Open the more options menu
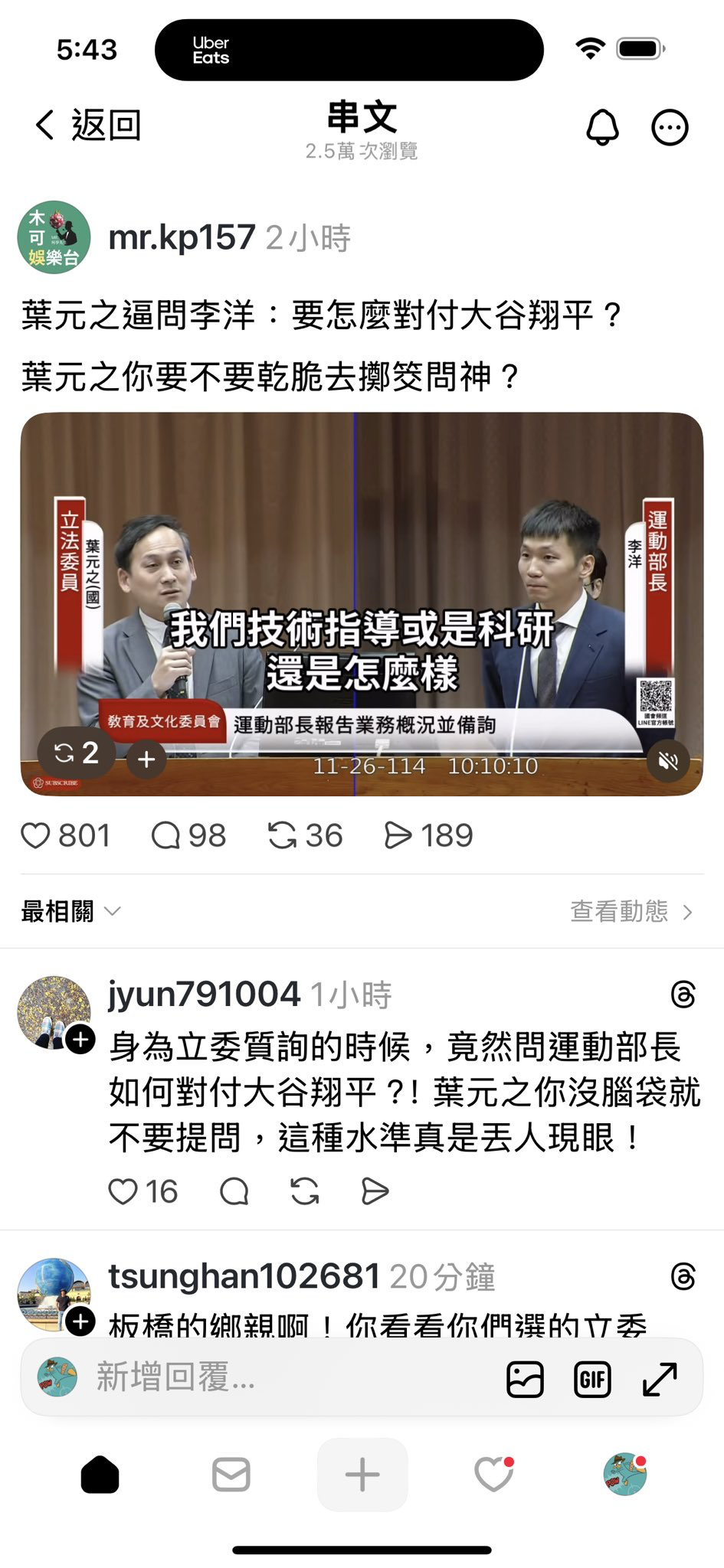Viewport: 724px width, 1568px height. (x=670, y=127)
